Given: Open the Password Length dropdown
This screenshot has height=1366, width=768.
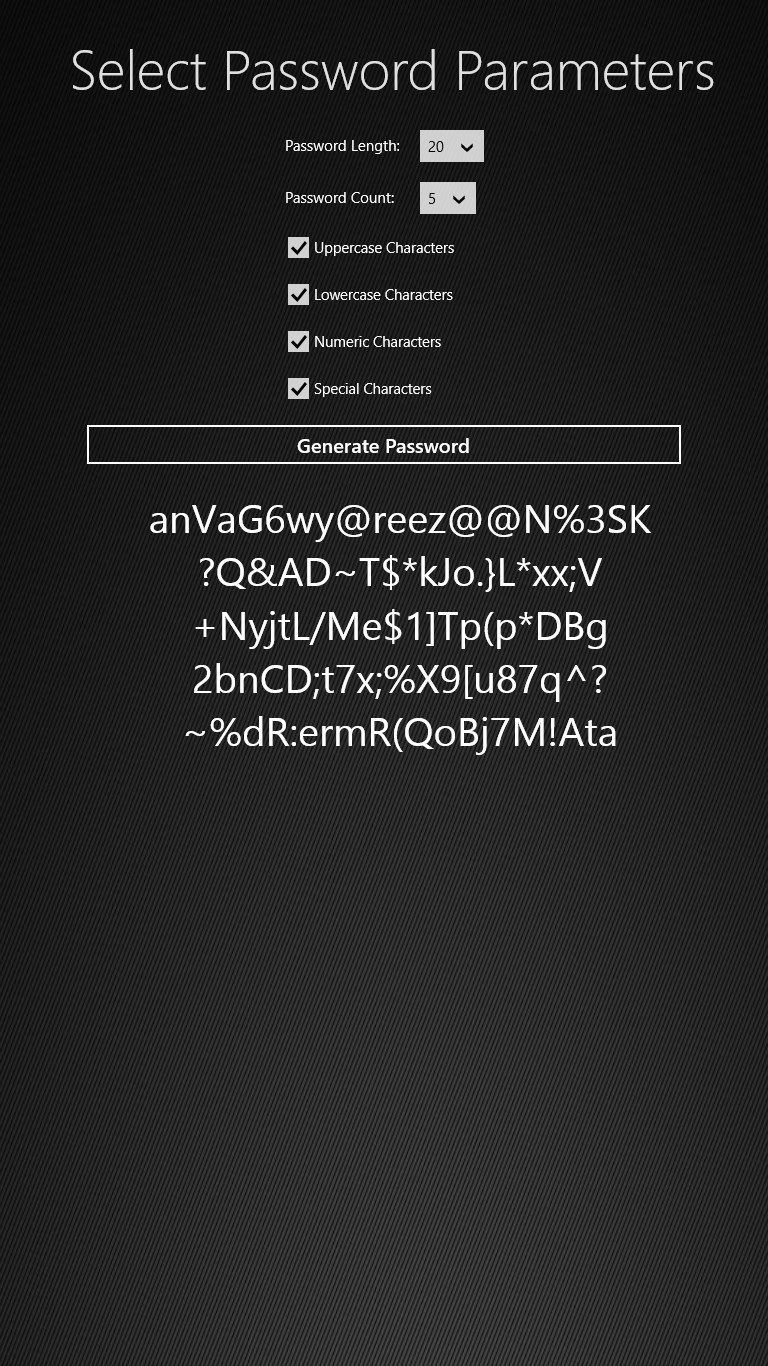Looking at the screenshot, I should pyautogui.click(x=451, y=146).
